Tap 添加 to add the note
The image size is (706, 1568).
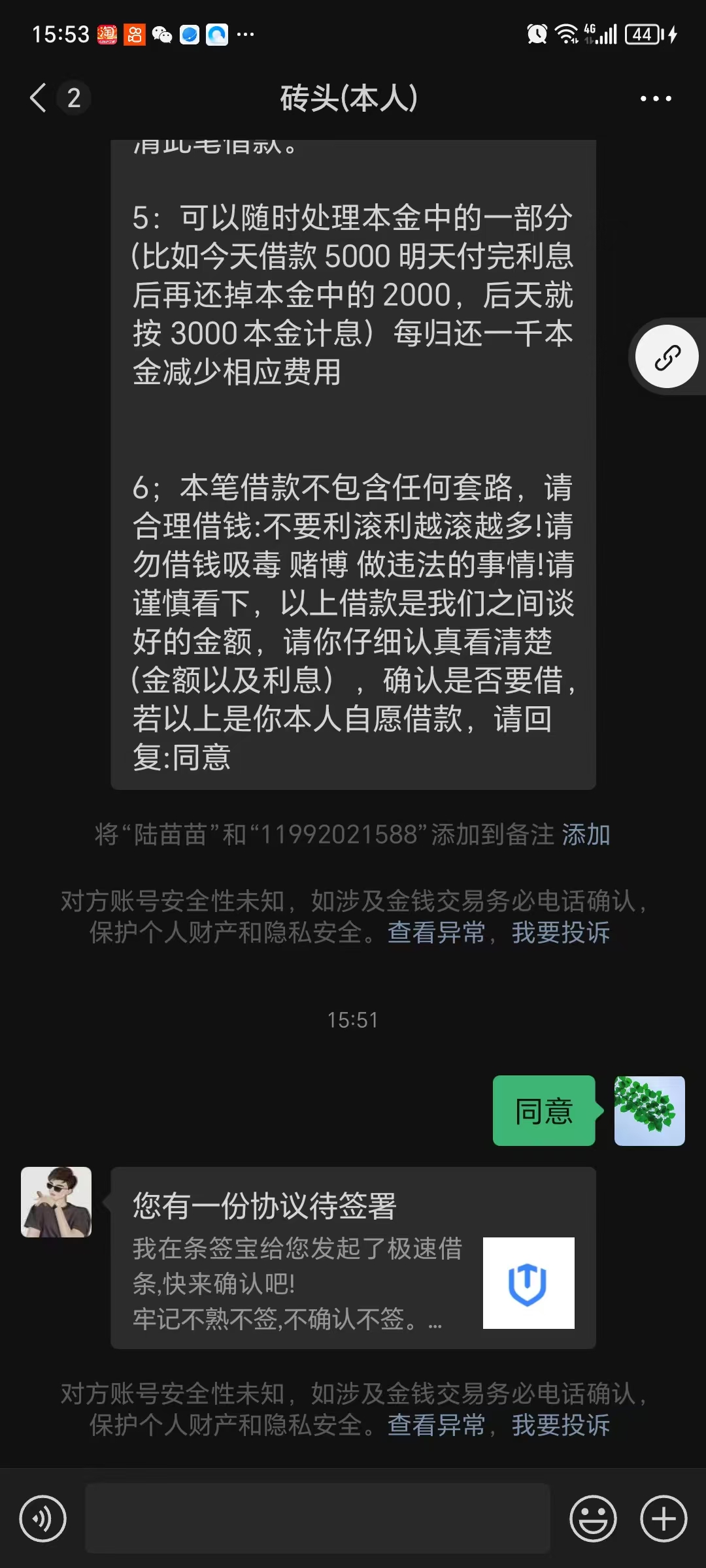586,834
